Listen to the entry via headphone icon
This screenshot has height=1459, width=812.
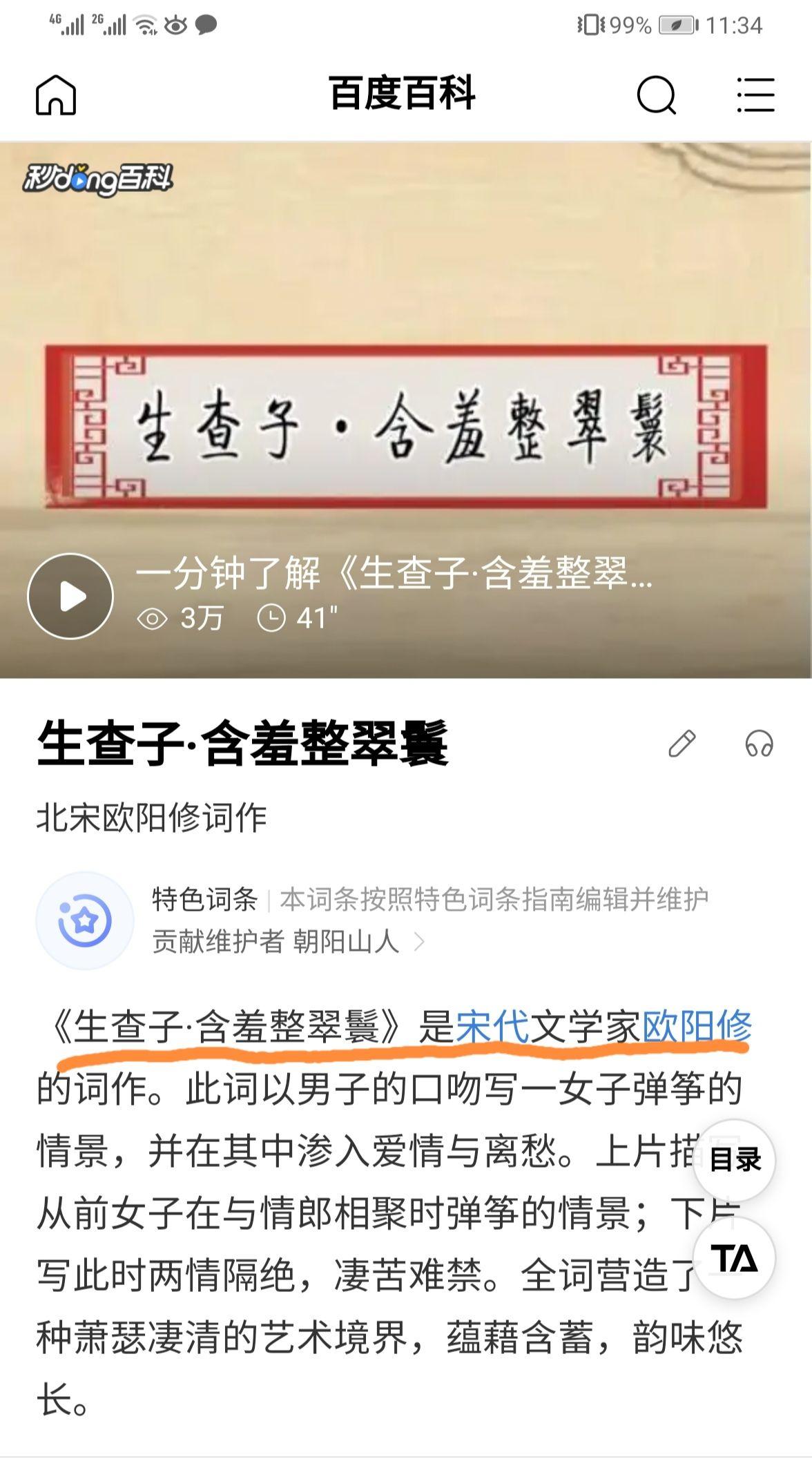(759, 744)
